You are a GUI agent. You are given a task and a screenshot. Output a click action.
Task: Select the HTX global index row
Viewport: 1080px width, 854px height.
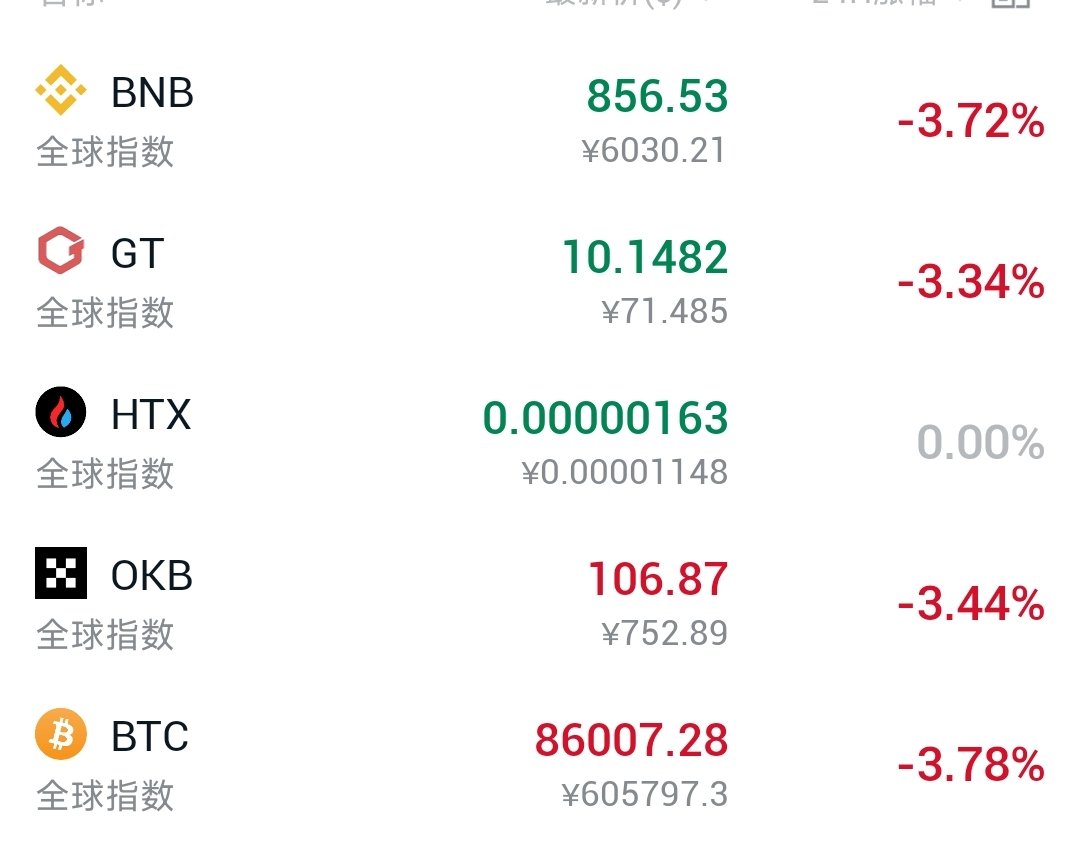[x=540, y=443]
